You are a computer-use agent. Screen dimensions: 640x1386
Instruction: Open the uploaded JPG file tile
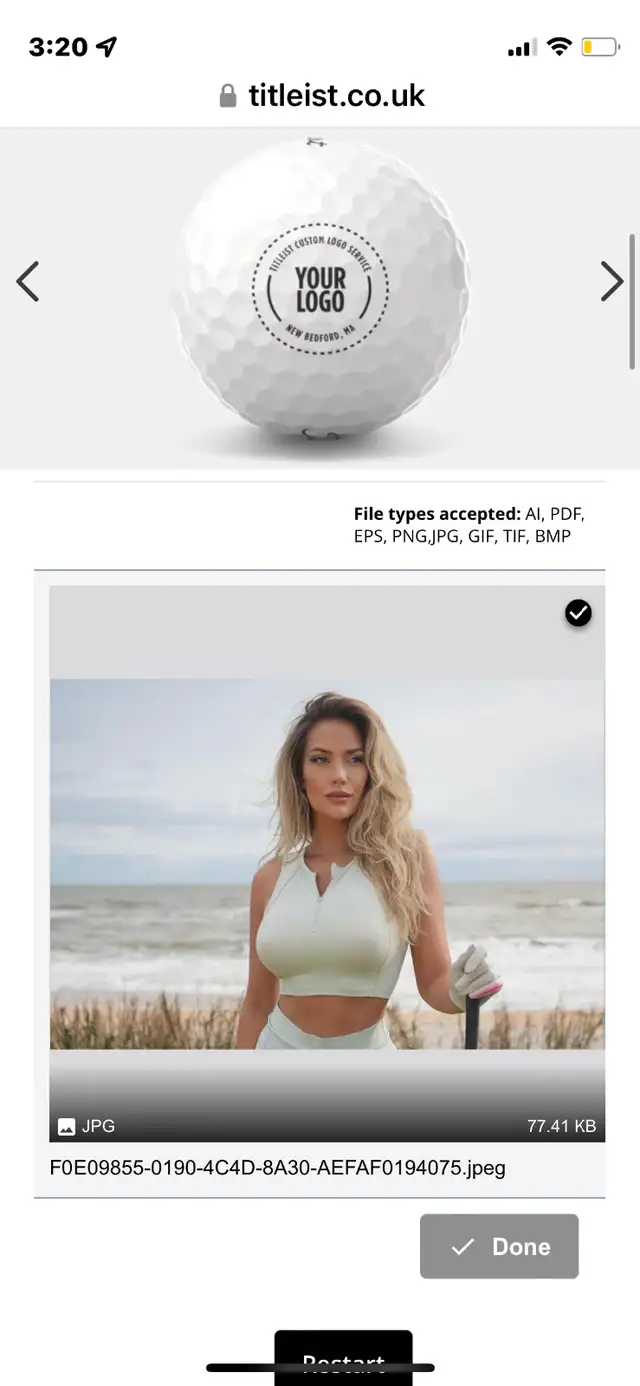327,863
